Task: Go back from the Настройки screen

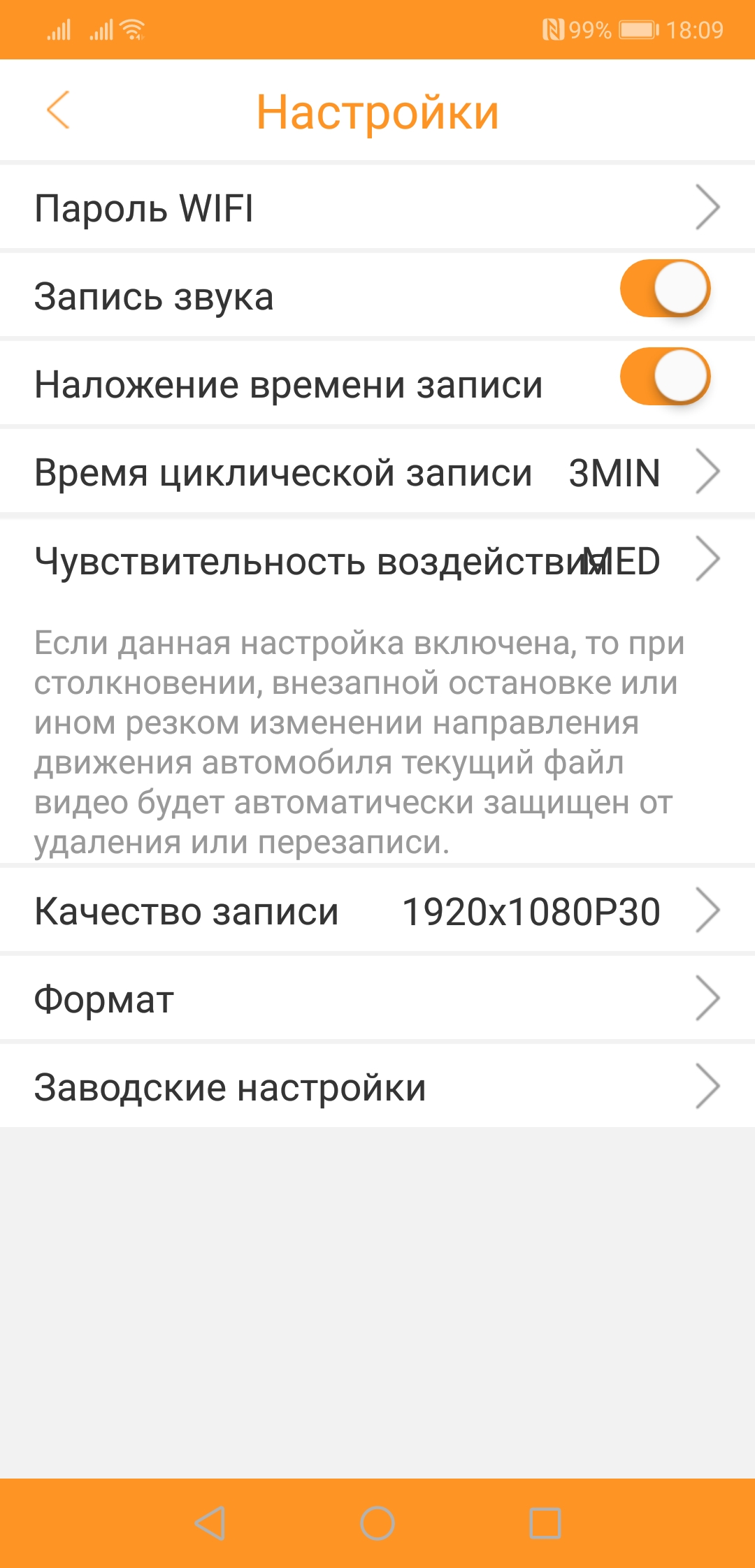Action: tap(59, 110)
